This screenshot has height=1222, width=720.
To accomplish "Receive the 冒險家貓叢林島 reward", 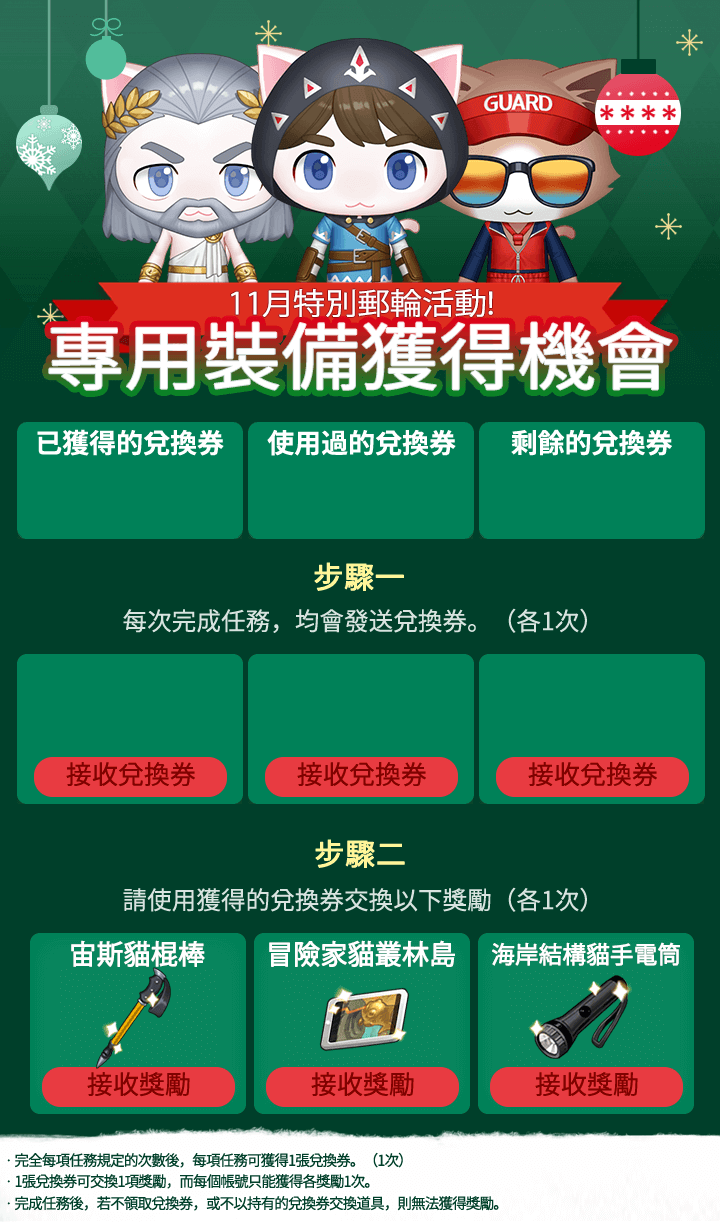I will point(362,1085).
